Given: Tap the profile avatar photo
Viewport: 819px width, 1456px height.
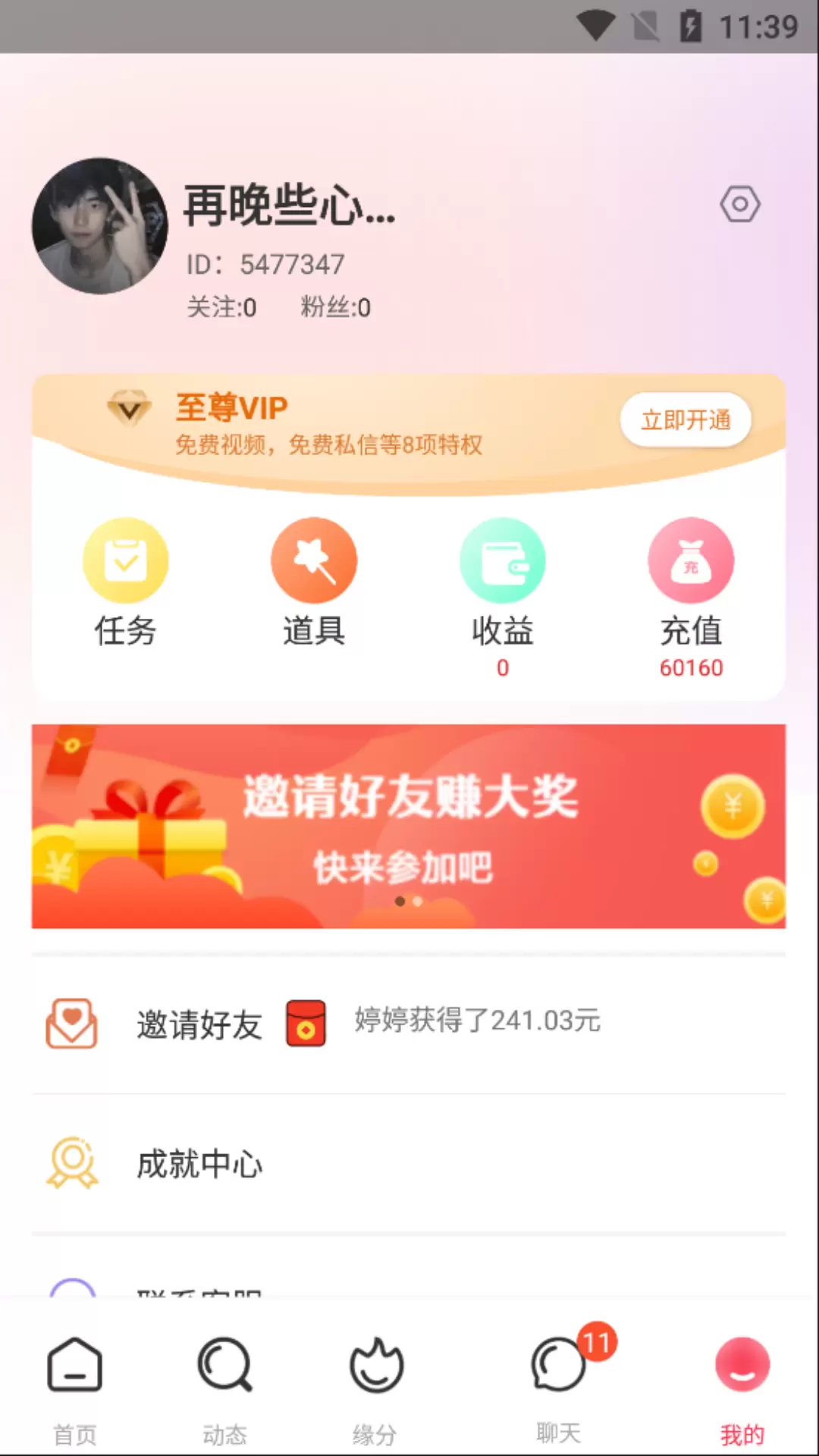Looking at the screenshot, I should coord(99,226).
